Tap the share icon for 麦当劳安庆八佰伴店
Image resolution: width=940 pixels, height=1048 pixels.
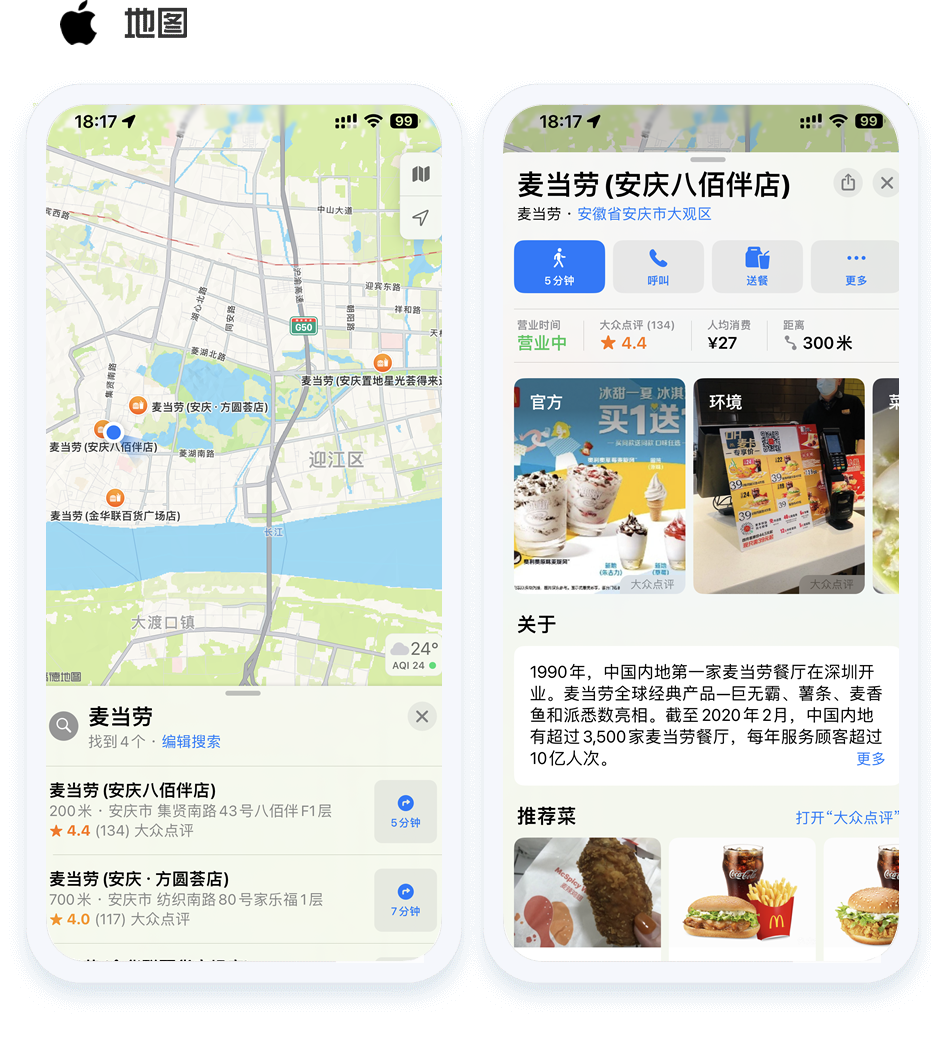pyautogui.click(x=847, y=183)
